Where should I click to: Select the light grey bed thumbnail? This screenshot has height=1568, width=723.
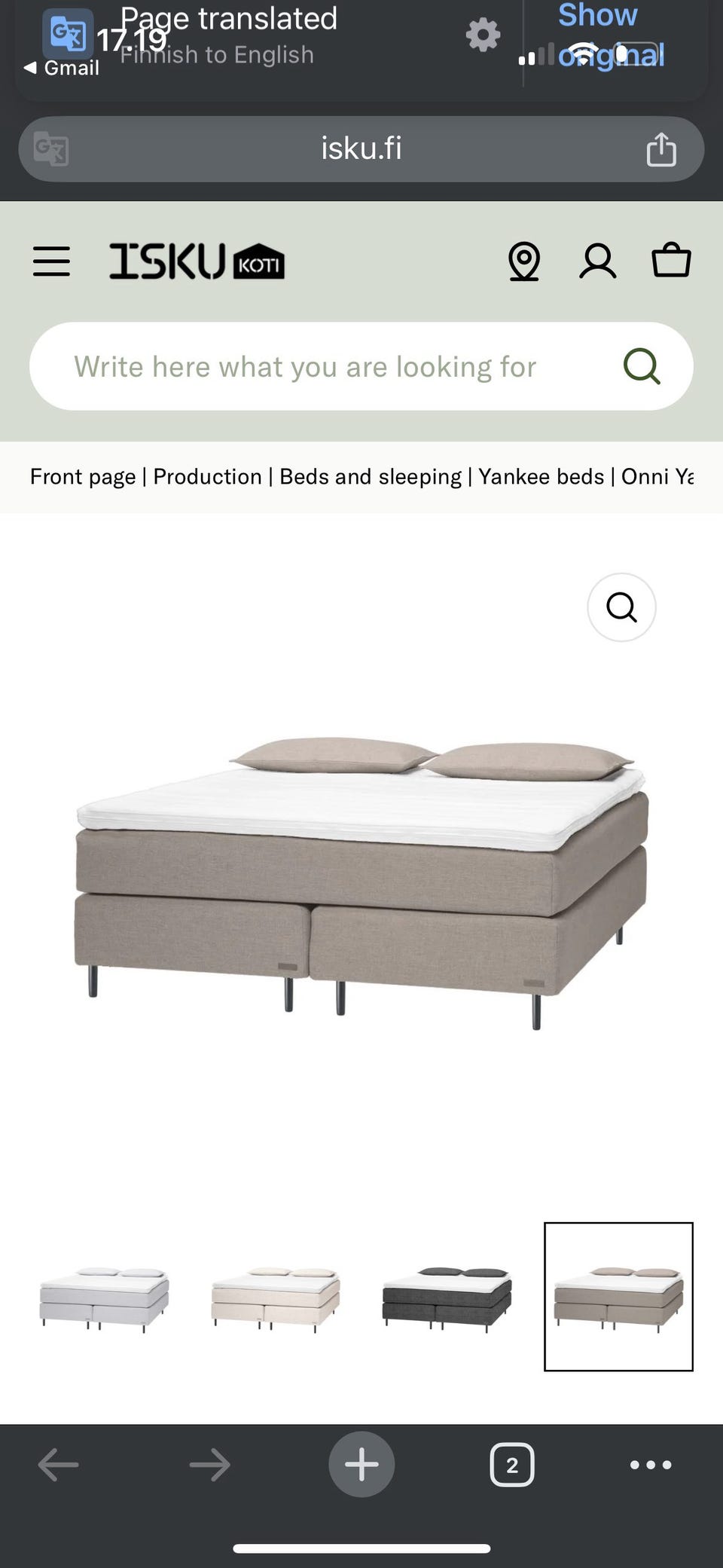click(104, 1297)
